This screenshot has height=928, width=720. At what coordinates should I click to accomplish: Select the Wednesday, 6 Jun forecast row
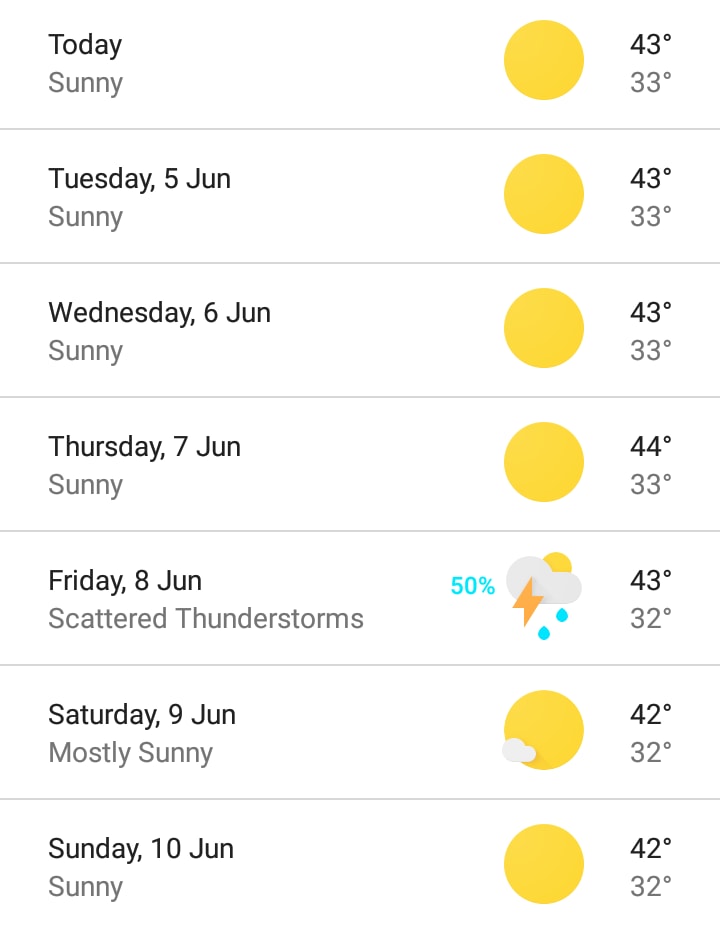click(x=360, y=330)
